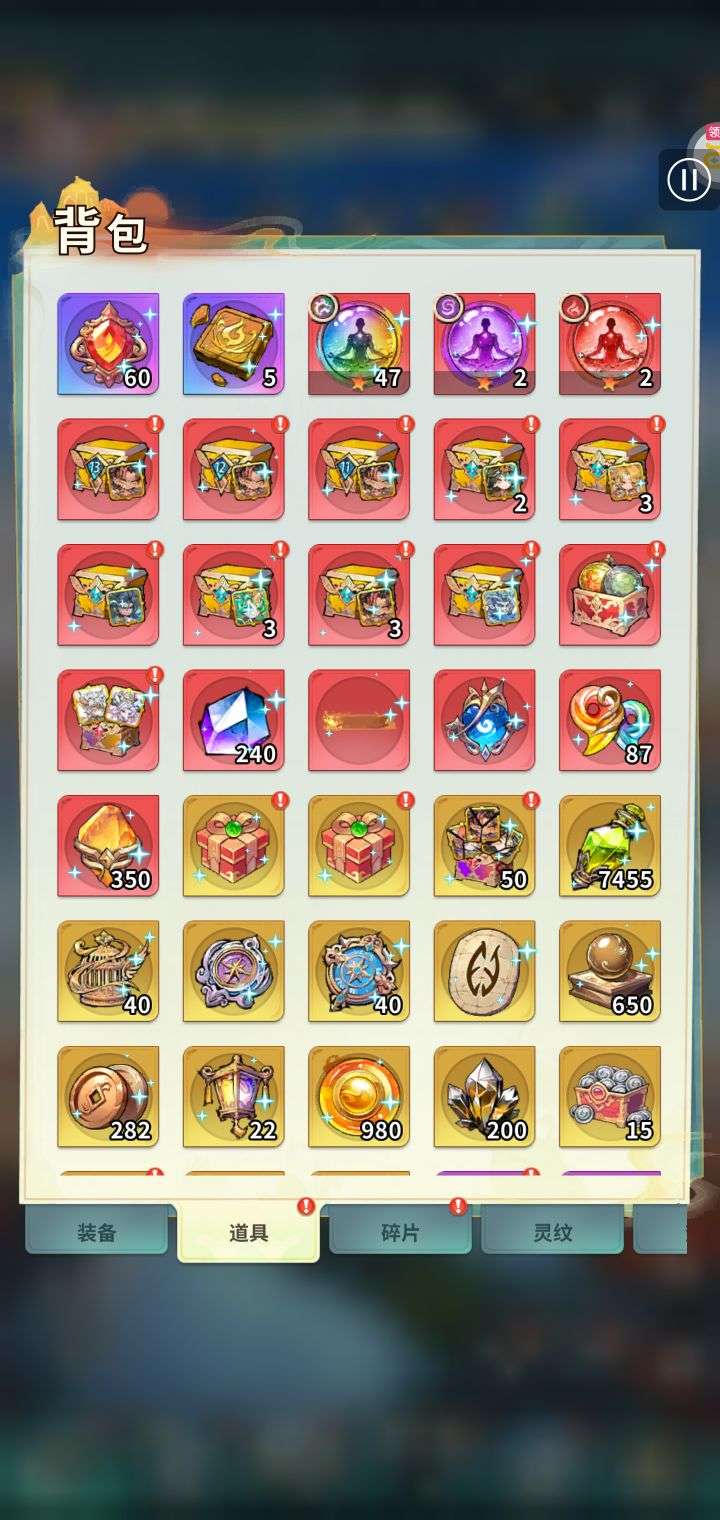720x1520 pixels.
Task: Select the rainbow meditation orb with 47
Action: pyautogui.click(x=359, y=344)
